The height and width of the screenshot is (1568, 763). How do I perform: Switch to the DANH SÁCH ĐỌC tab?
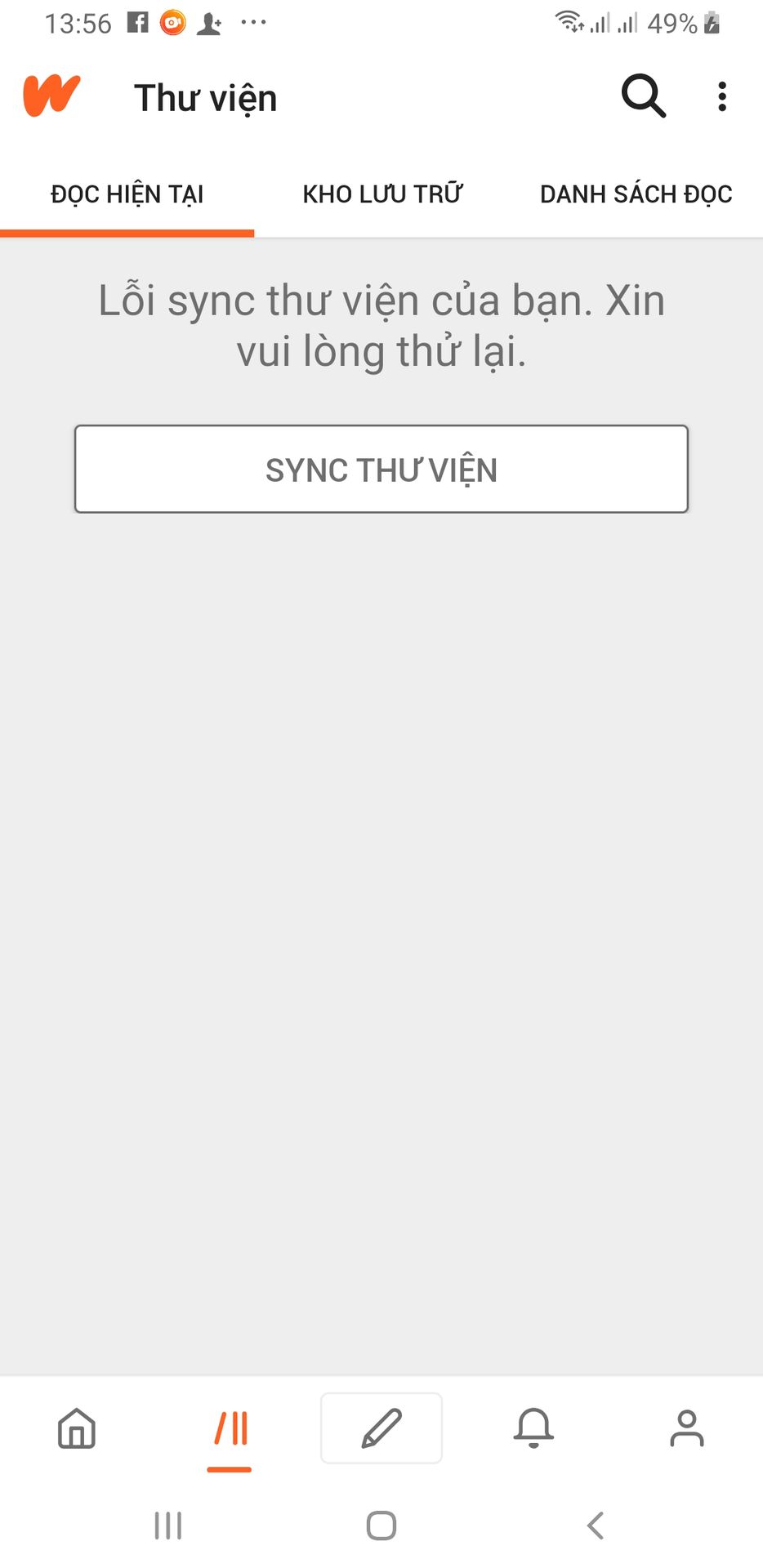[x=636, y=194]
